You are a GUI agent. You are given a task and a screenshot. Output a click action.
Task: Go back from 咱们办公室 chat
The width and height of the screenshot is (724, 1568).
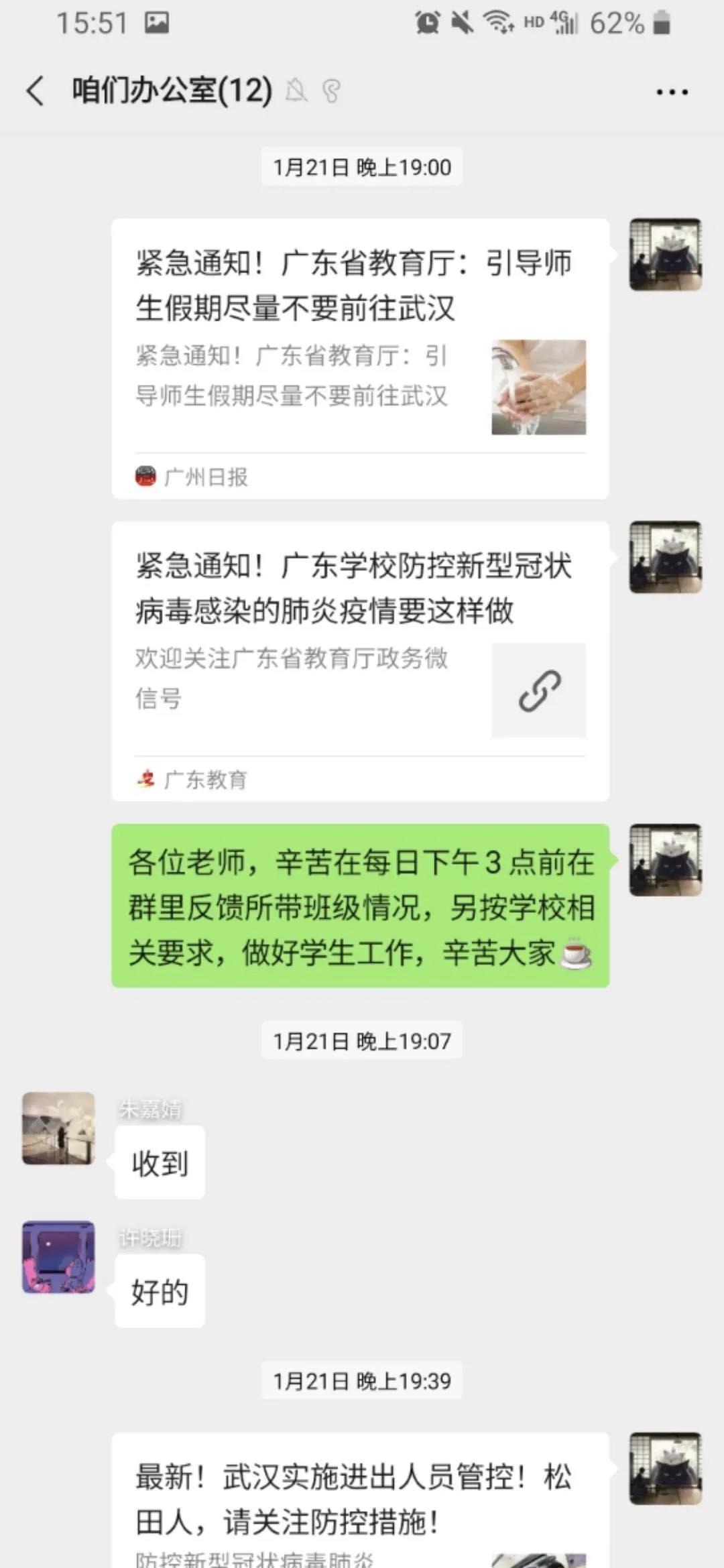[35, 91]
